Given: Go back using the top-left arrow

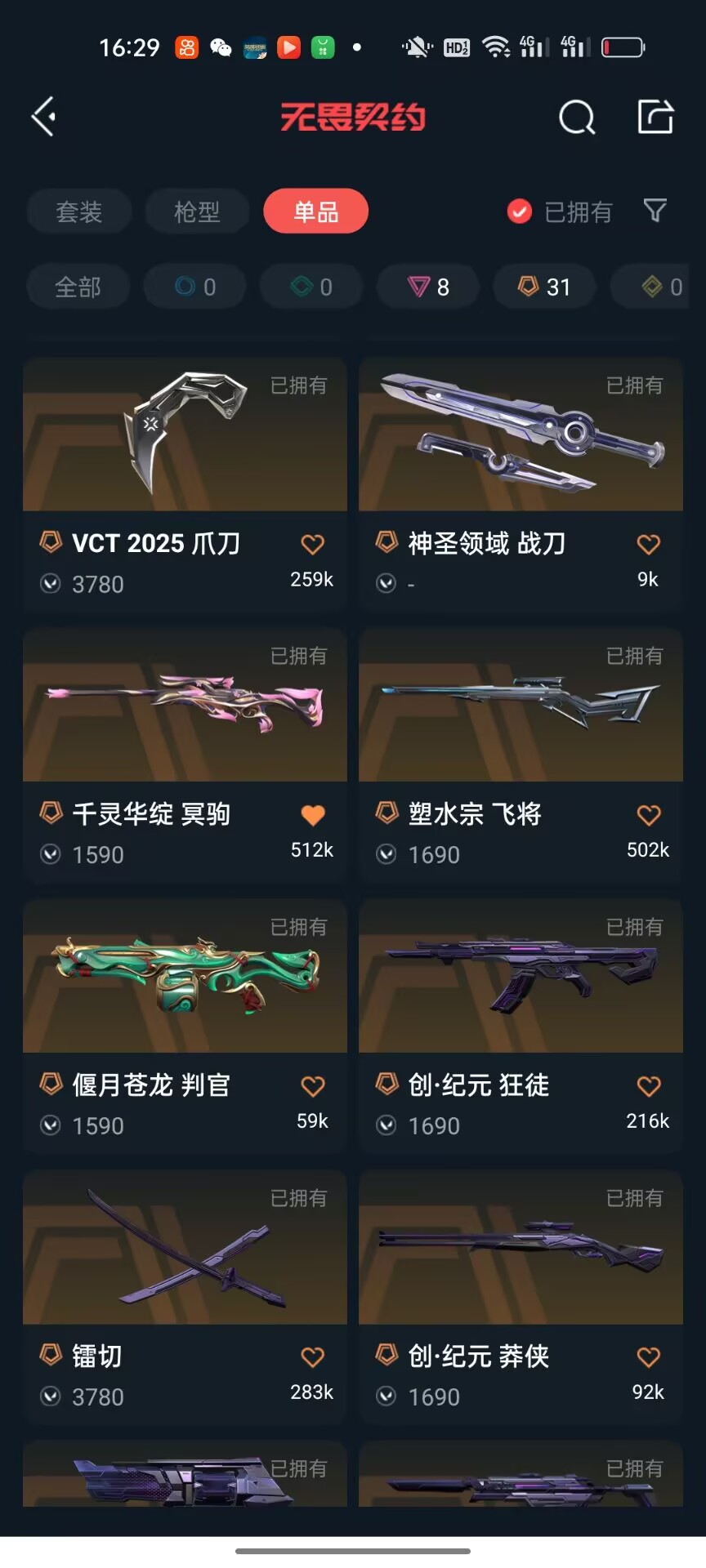Looking at the screenshot, I should (43, 117).
